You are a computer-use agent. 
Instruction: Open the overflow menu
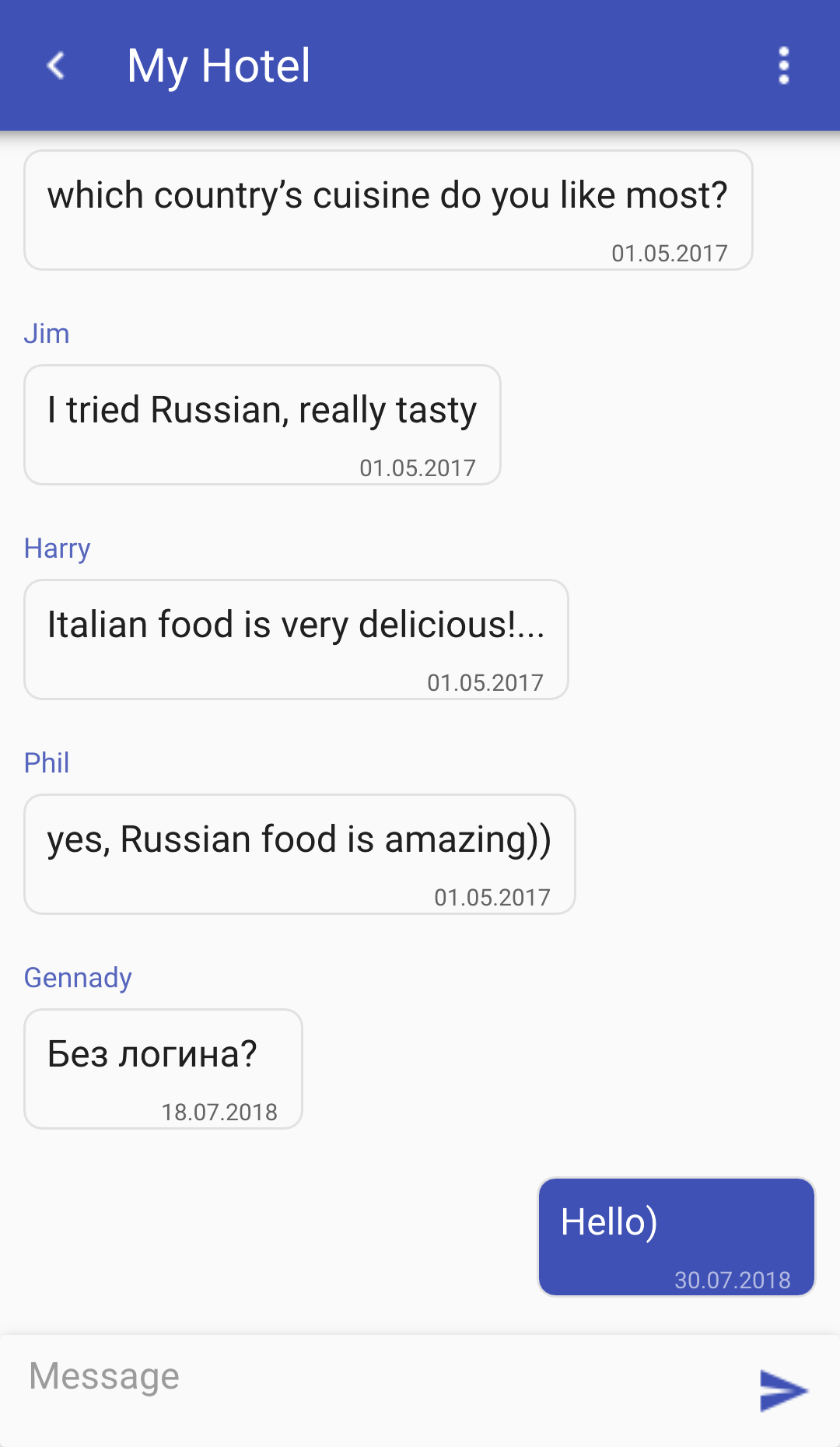coord(783,65)
